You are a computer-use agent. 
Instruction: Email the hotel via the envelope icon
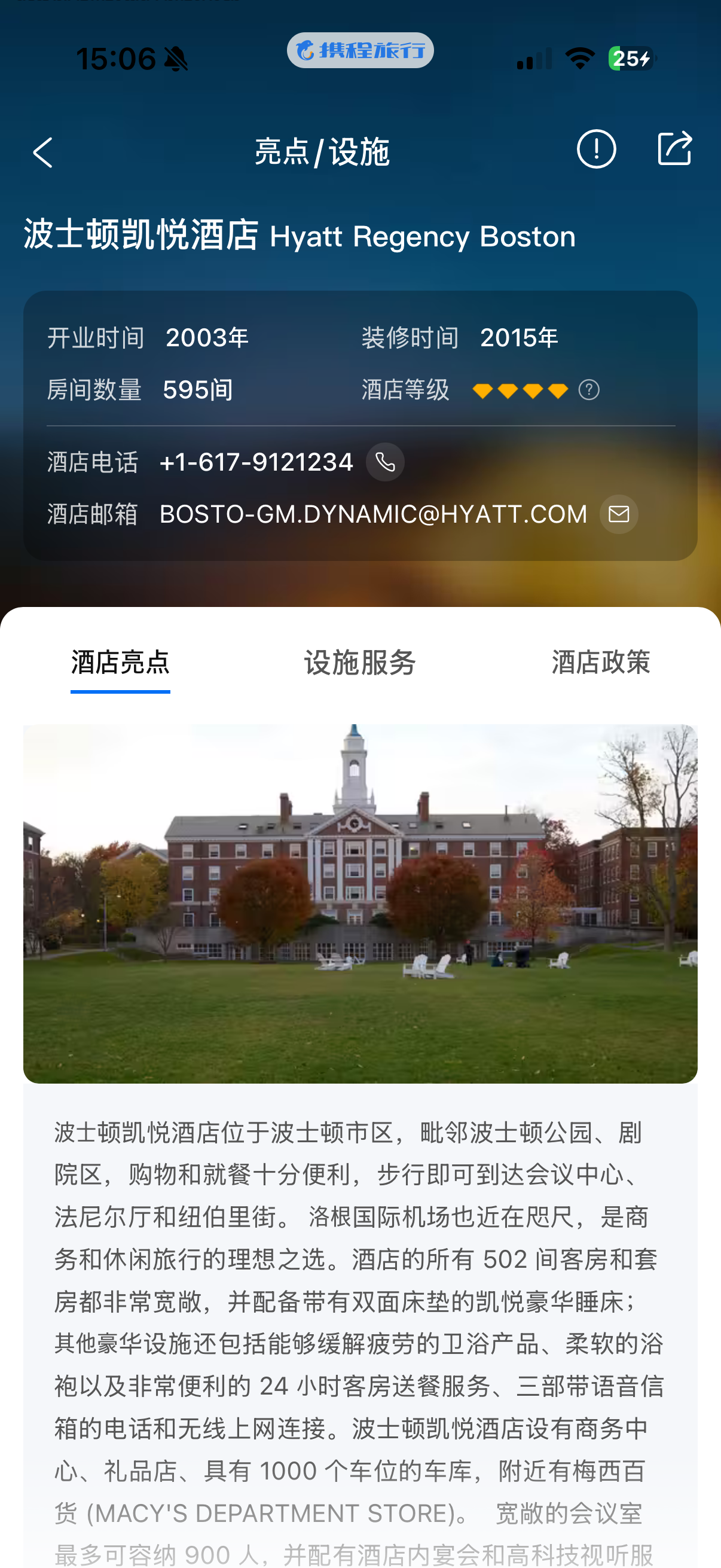coord(618,514)
